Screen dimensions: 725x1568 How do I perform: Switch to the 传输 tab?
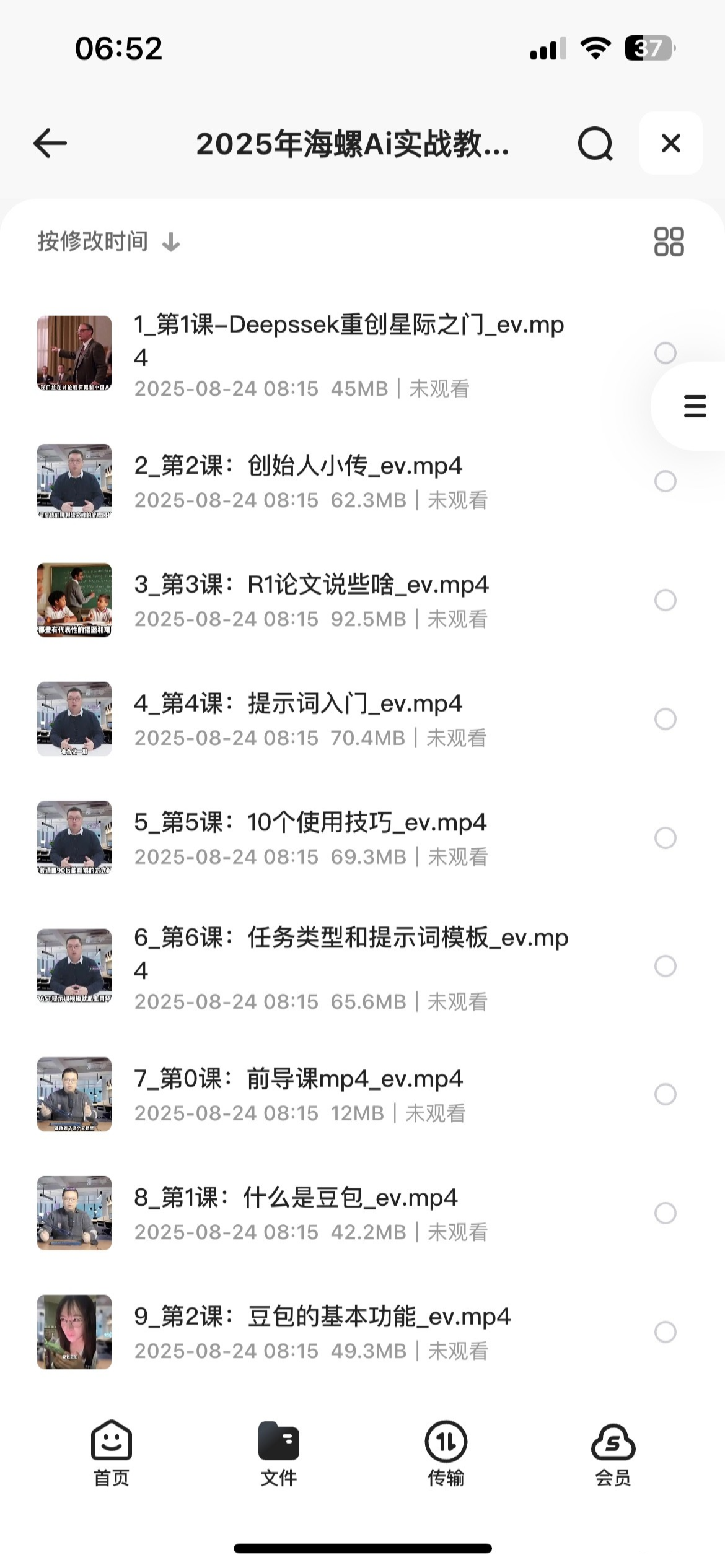point(446,1453)
